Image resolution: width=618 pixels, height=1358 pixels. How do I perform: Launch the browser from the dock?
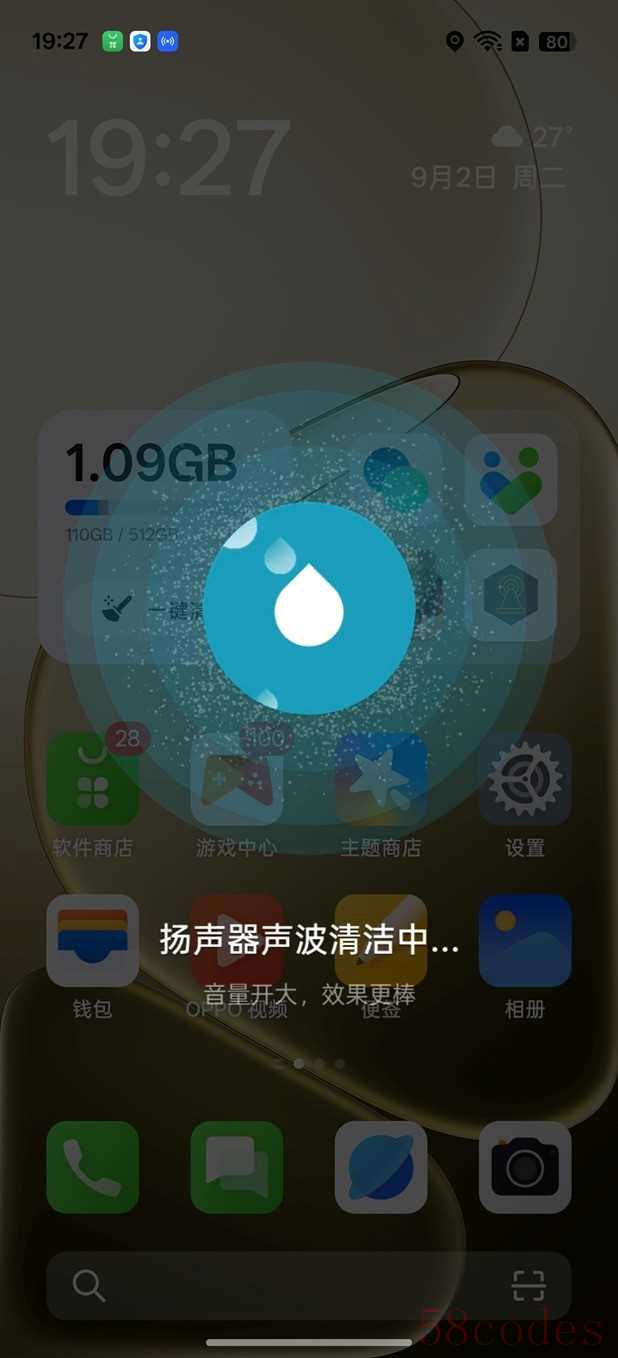coord(381,1167)
